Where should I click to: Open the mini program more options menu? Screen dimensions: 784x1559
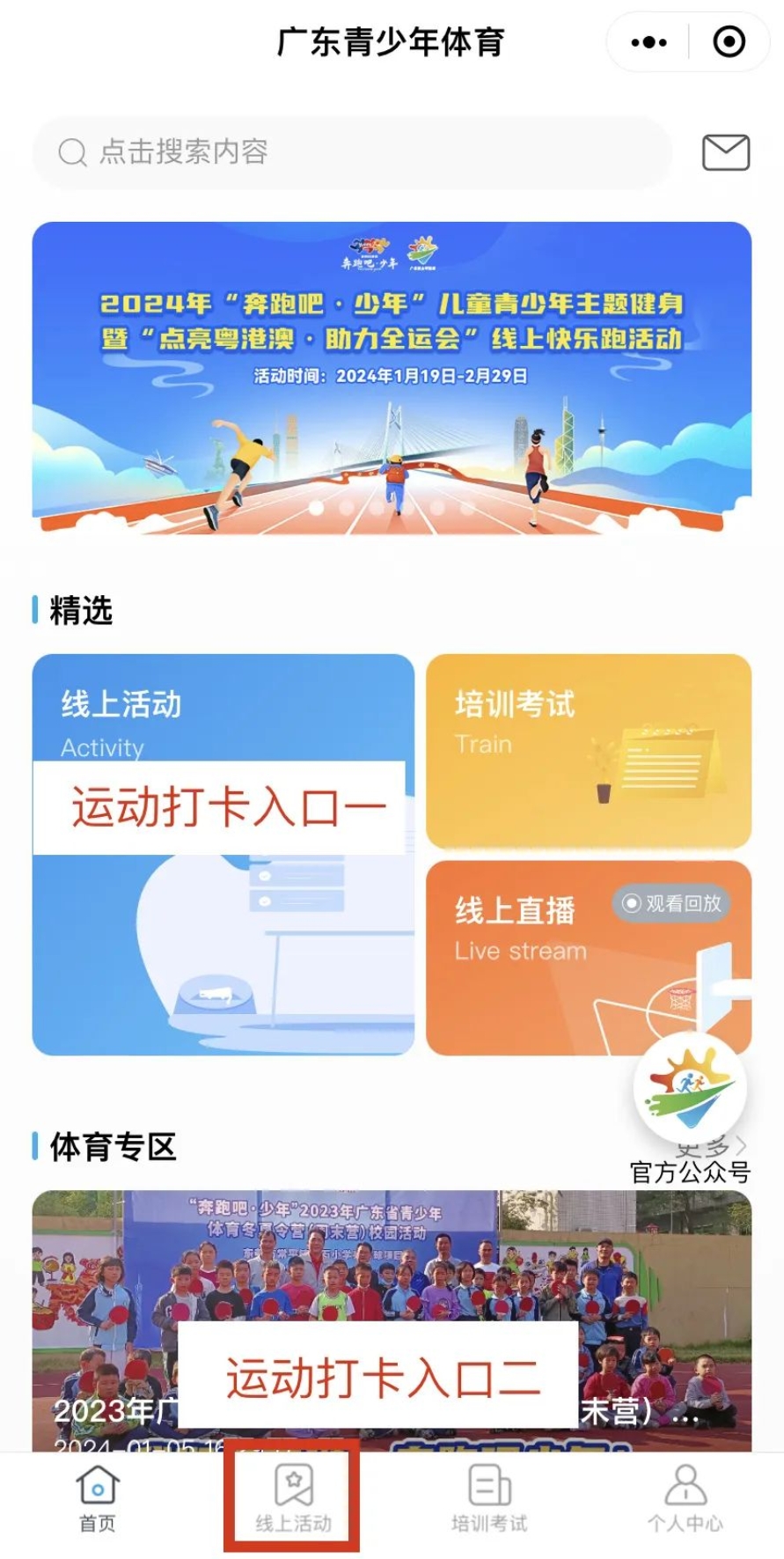649,41
